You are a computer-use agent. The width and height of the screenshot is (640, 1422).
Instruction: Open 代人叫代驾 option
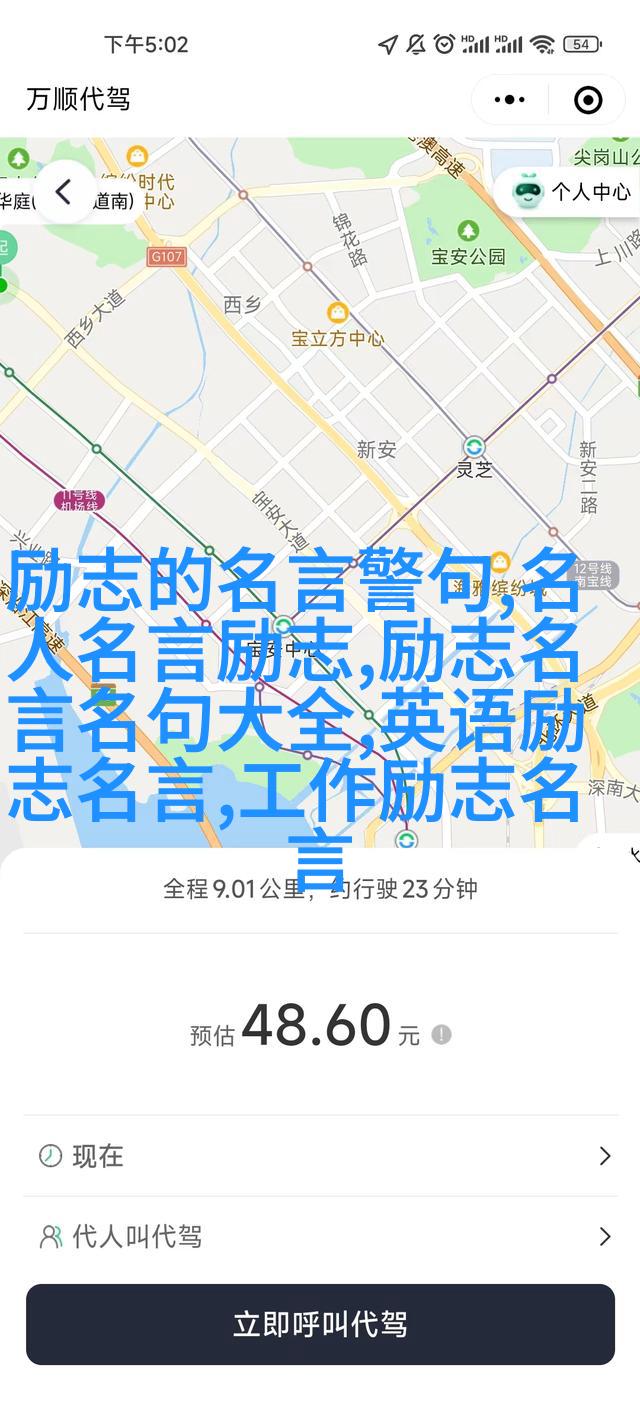pyautogui.click(x=319, y=1237)
